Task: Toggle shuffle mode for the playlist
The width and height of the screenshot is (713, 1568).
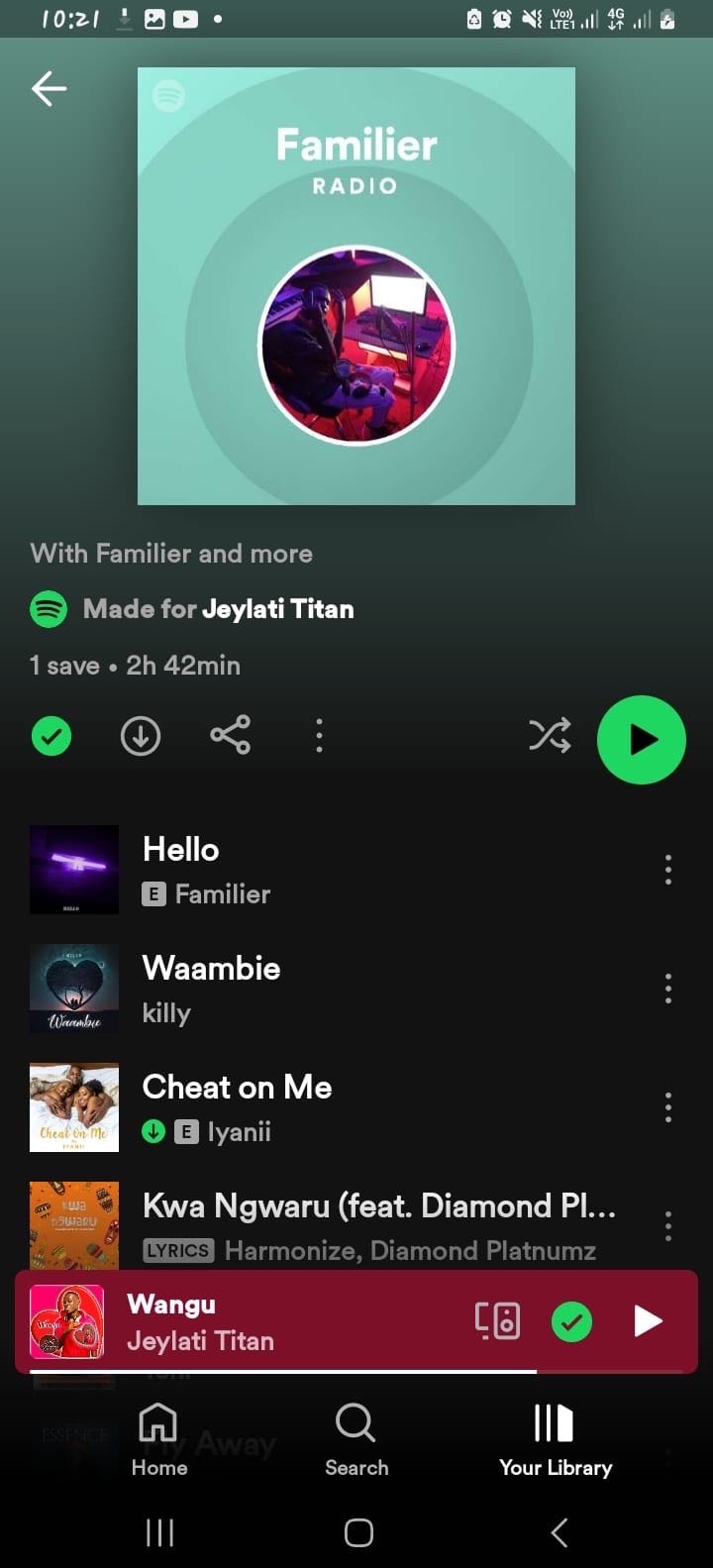Action: point(550,736)
